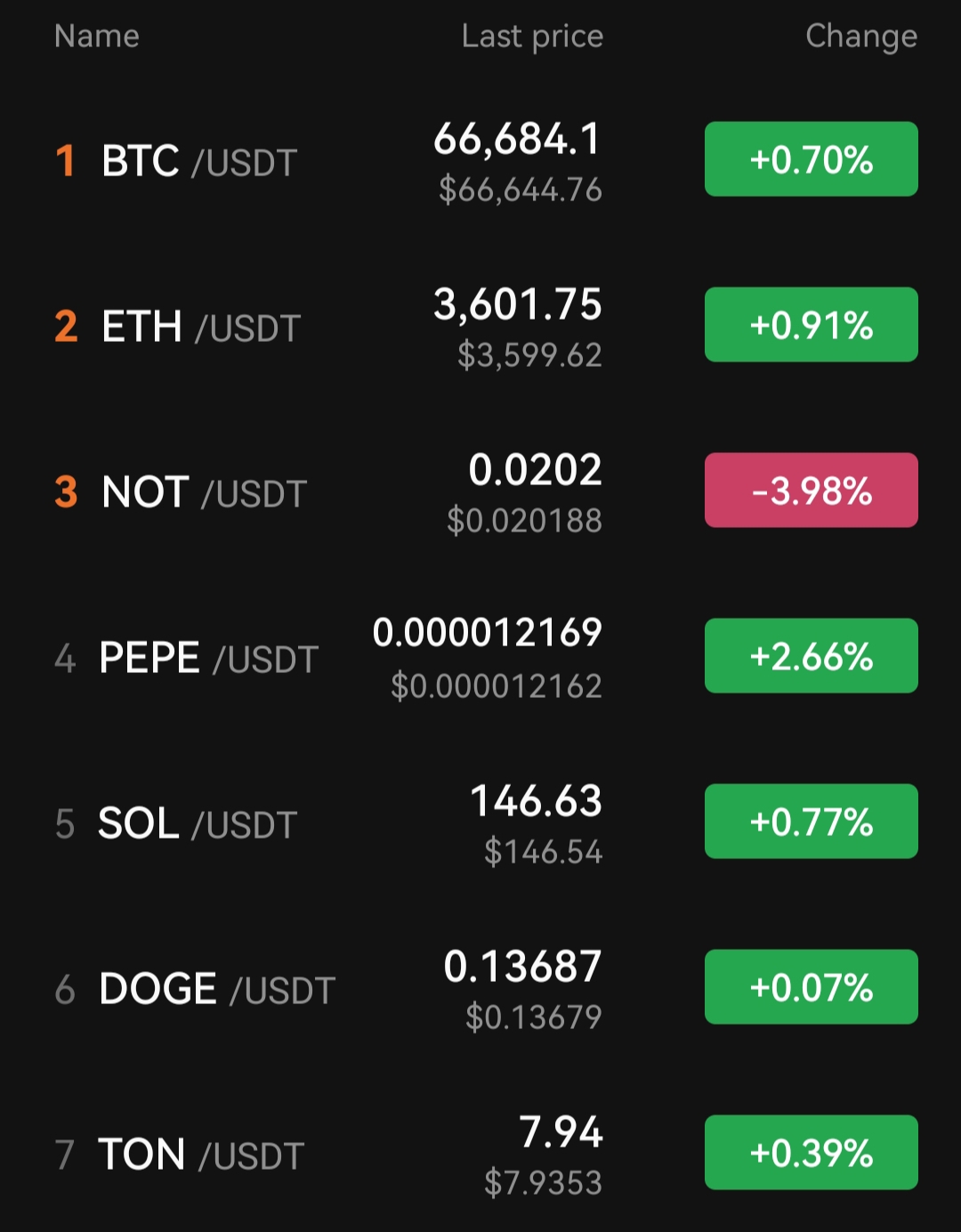Tap the DOGE/USDT row

click(x=216, y=989)
